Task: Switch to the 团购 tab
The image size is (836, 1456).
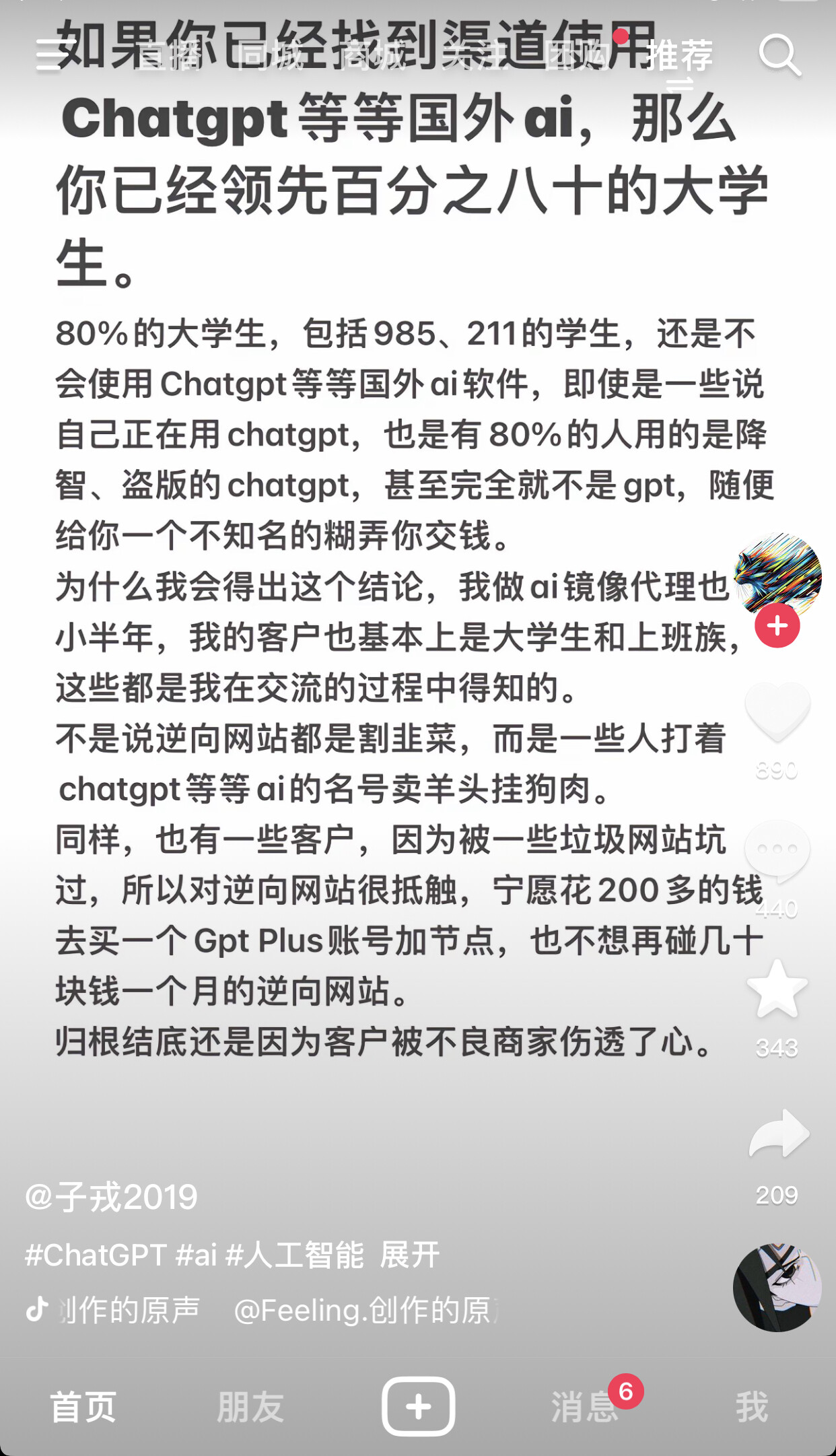Action: pos(578,56)
